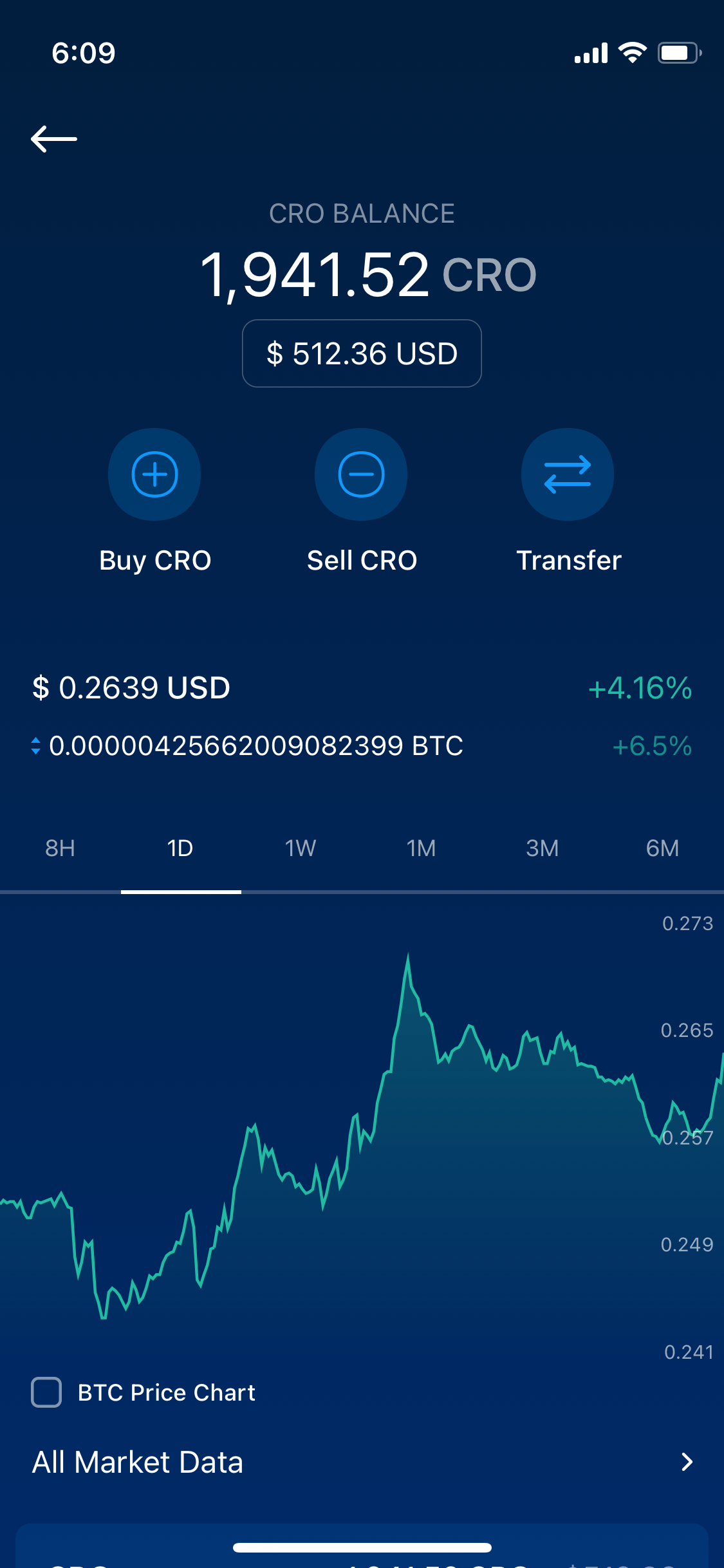Toggle the $ 512.36 USD balance display
724x1568 pixels.
(x=362, y=353)
